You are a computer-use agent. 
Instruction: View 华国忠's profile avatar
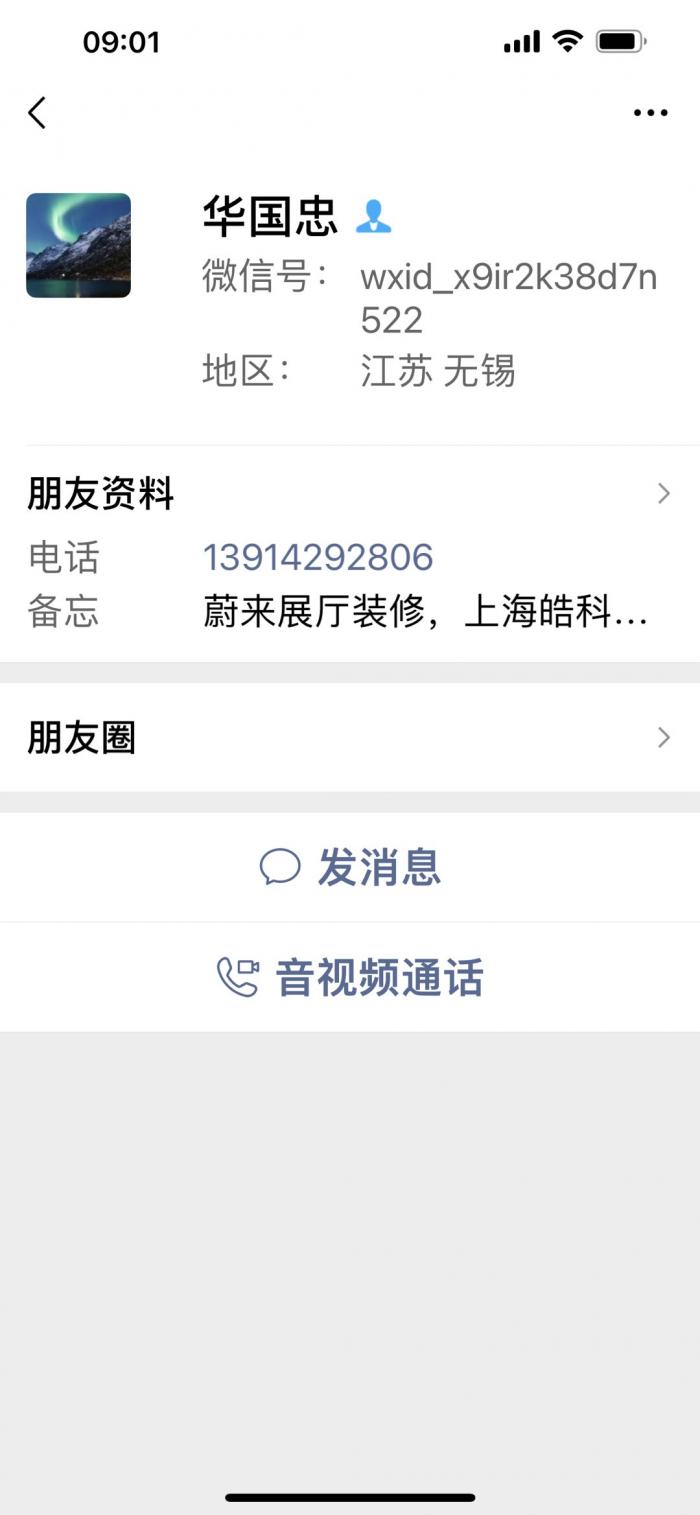[x=78, y=246]
